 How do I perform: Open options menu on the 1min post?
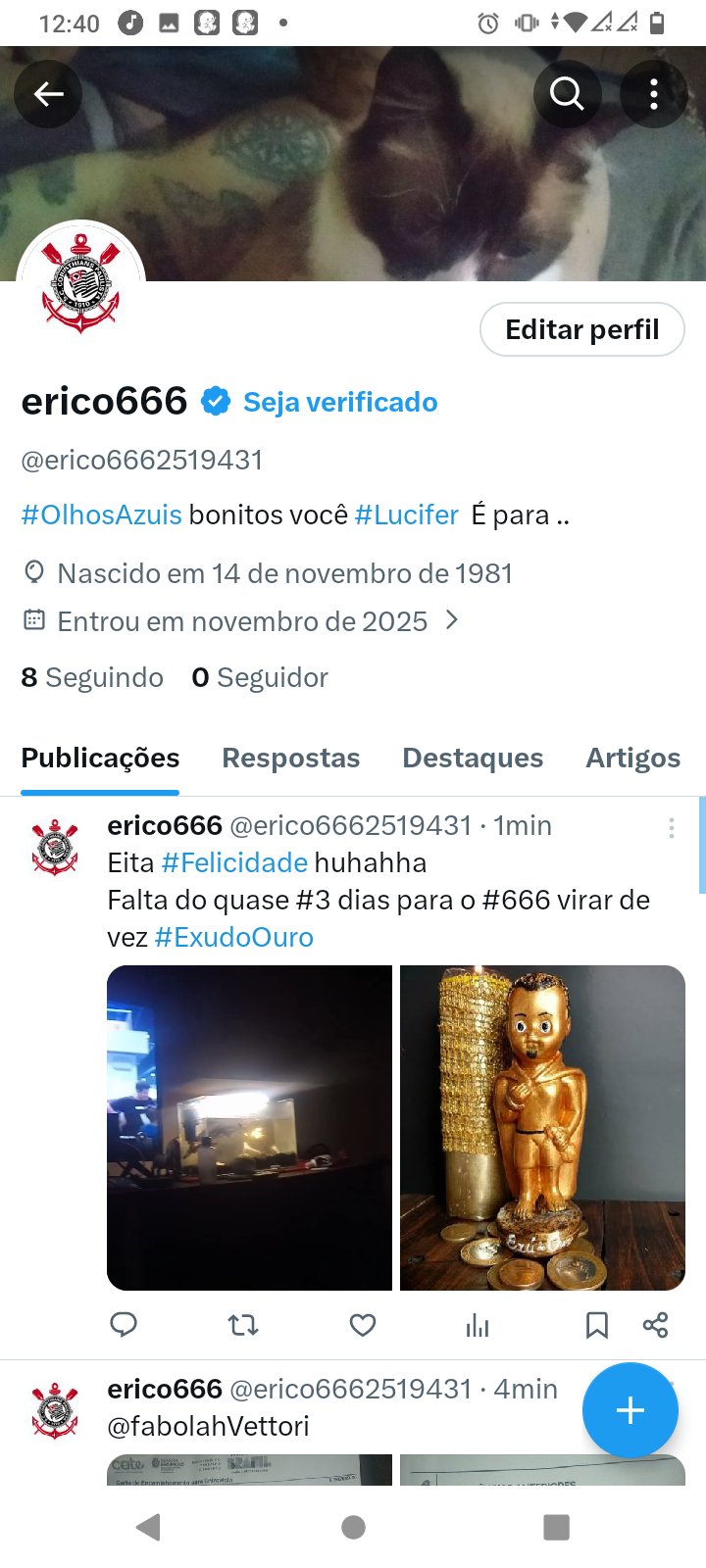point(671,828)
